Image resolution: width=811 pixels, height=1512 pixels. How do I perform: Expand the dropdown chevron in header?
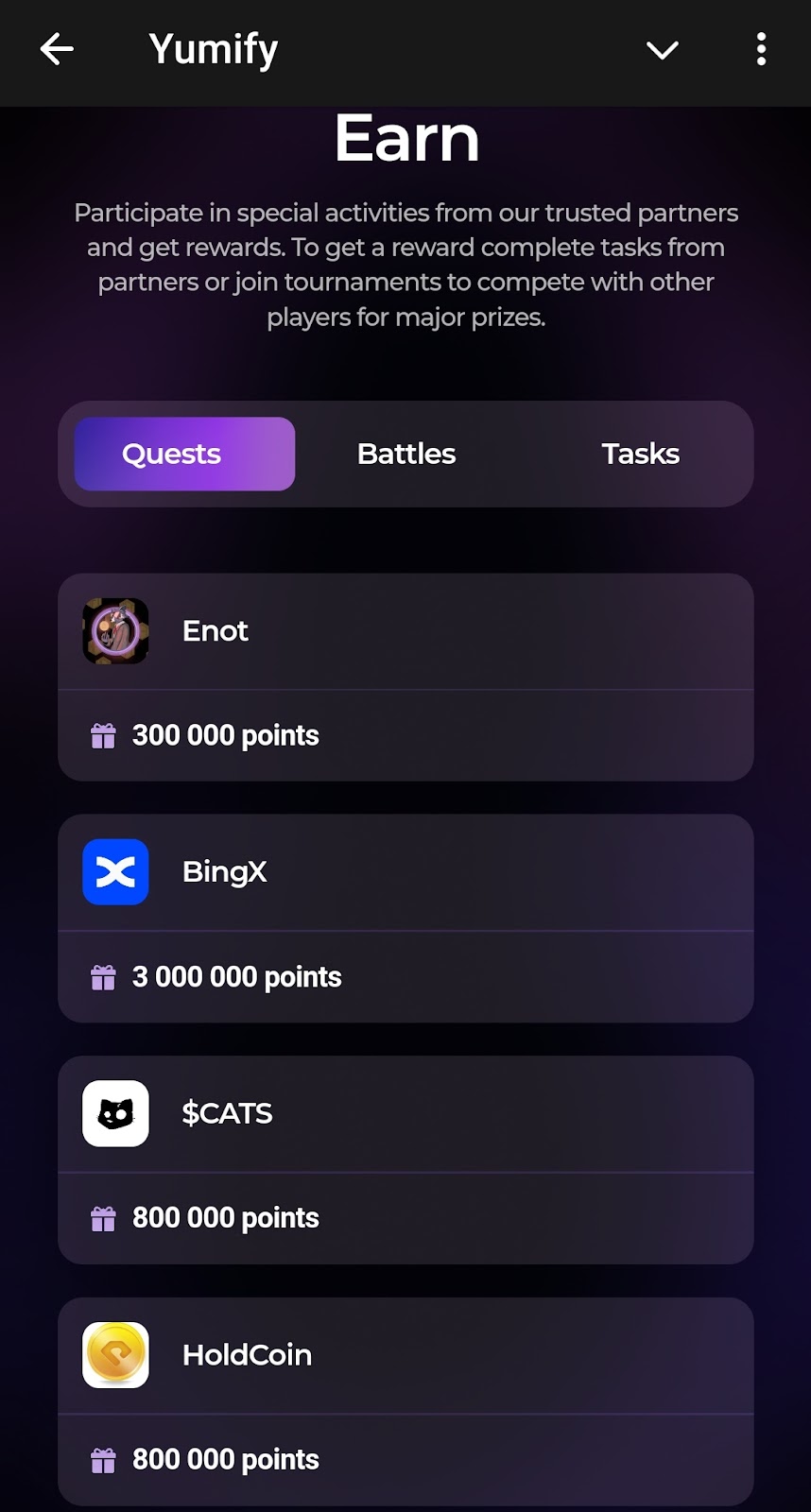pyautogui.click(x=662, y=50)
